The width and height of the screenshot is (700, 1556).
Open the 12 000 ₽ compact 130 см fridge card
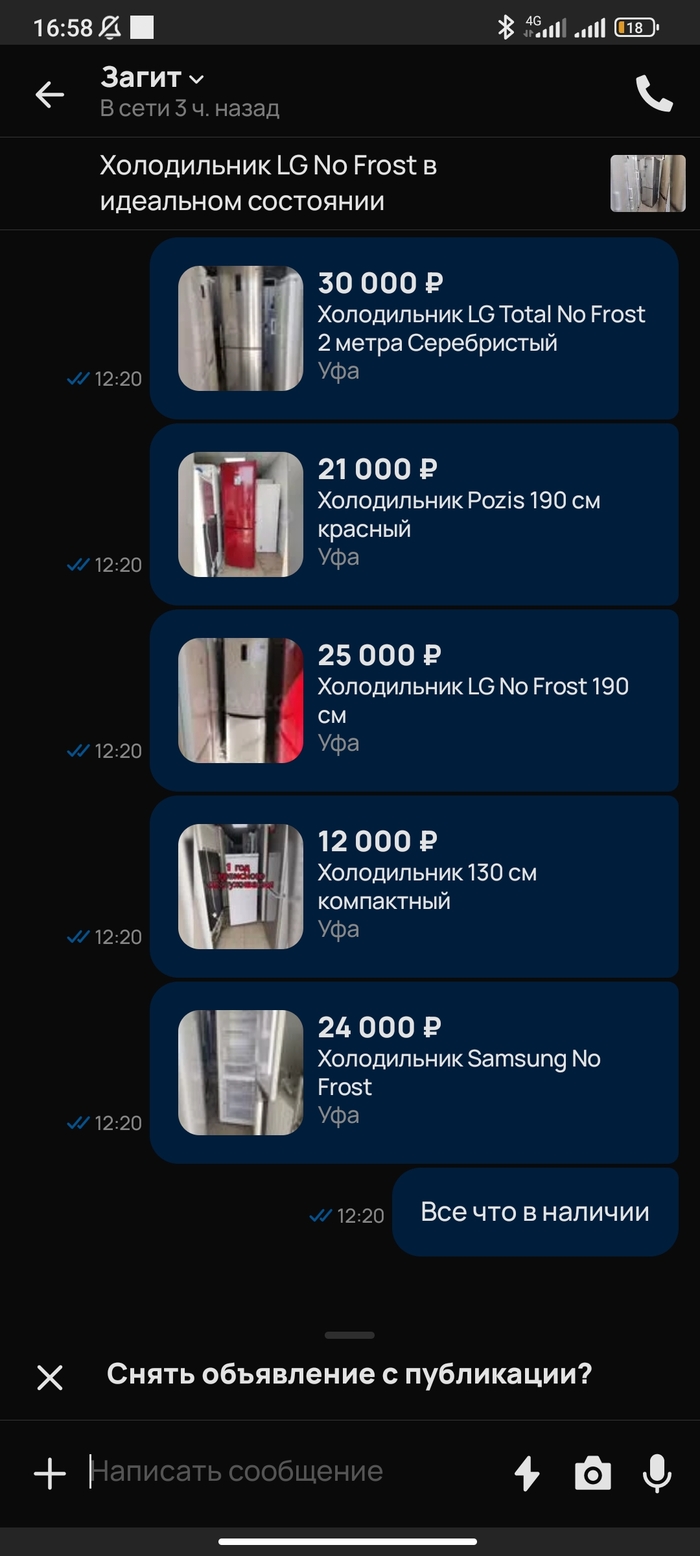pos(414,886)
